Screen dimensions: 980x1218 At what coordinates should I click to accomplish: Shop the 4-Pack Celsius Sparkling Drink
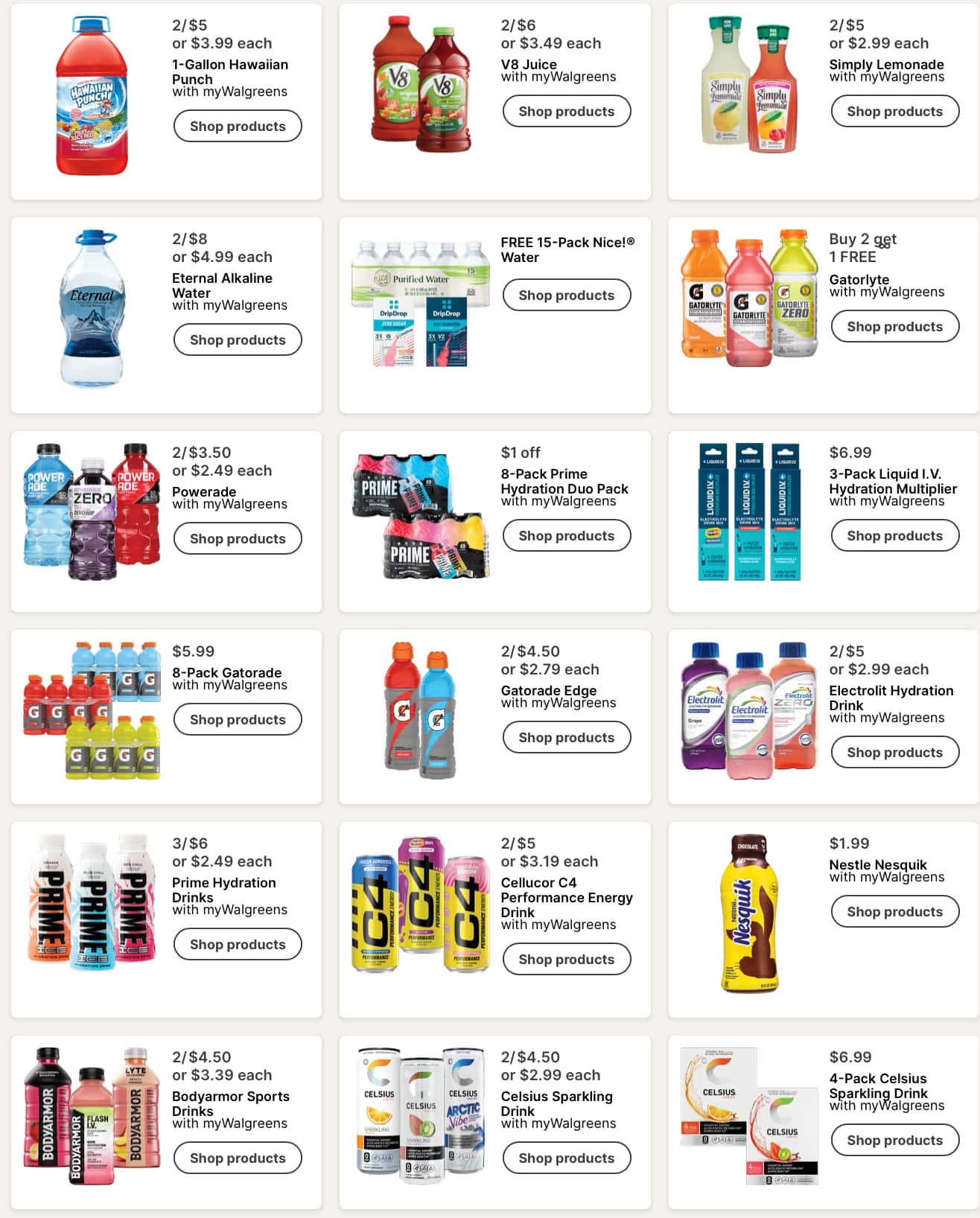click(x=894, y=1140)
